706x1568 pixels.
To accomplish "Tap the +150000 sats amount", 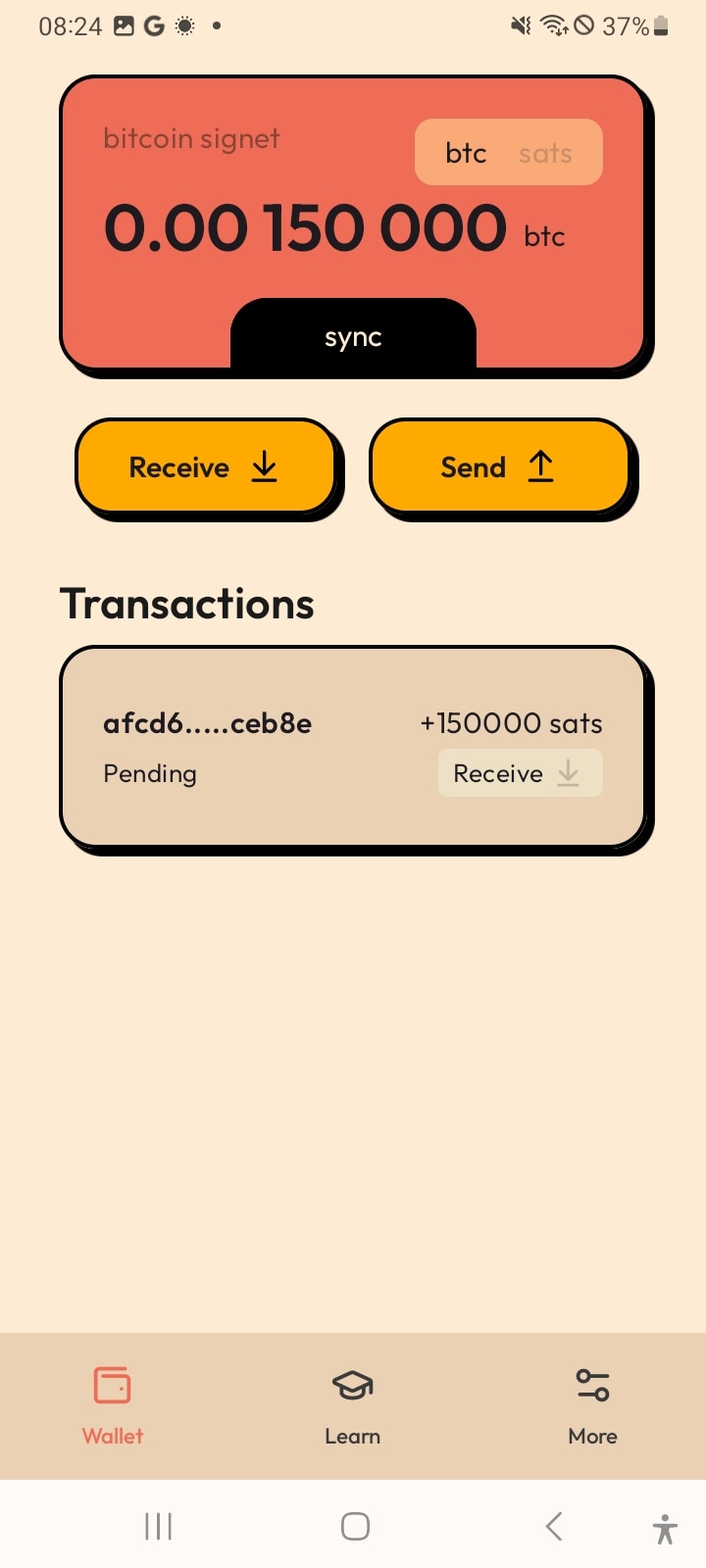I will point(511,723).
